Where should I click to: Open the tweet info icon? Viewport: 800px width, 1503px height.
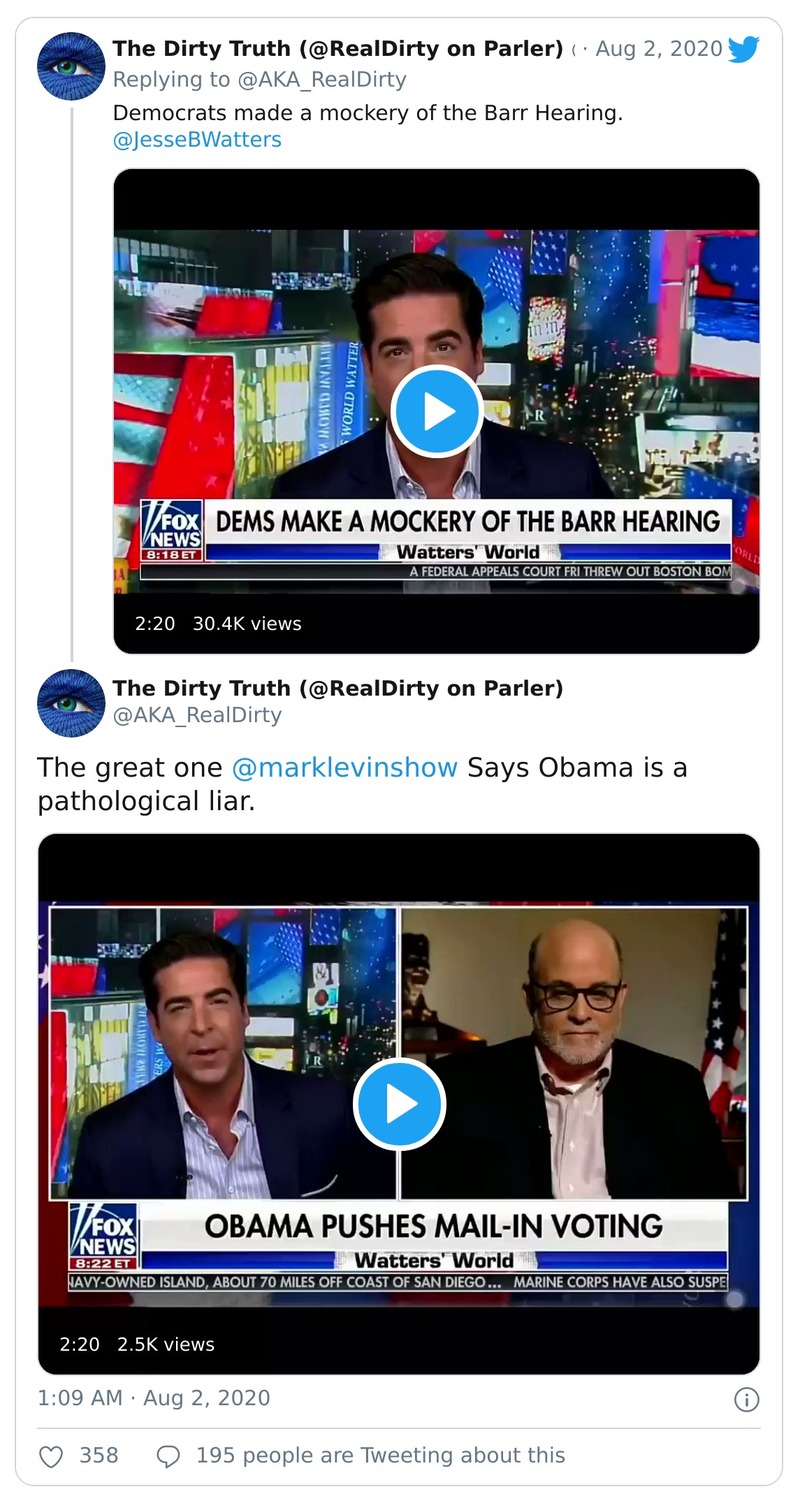[x=746, y=1399]
